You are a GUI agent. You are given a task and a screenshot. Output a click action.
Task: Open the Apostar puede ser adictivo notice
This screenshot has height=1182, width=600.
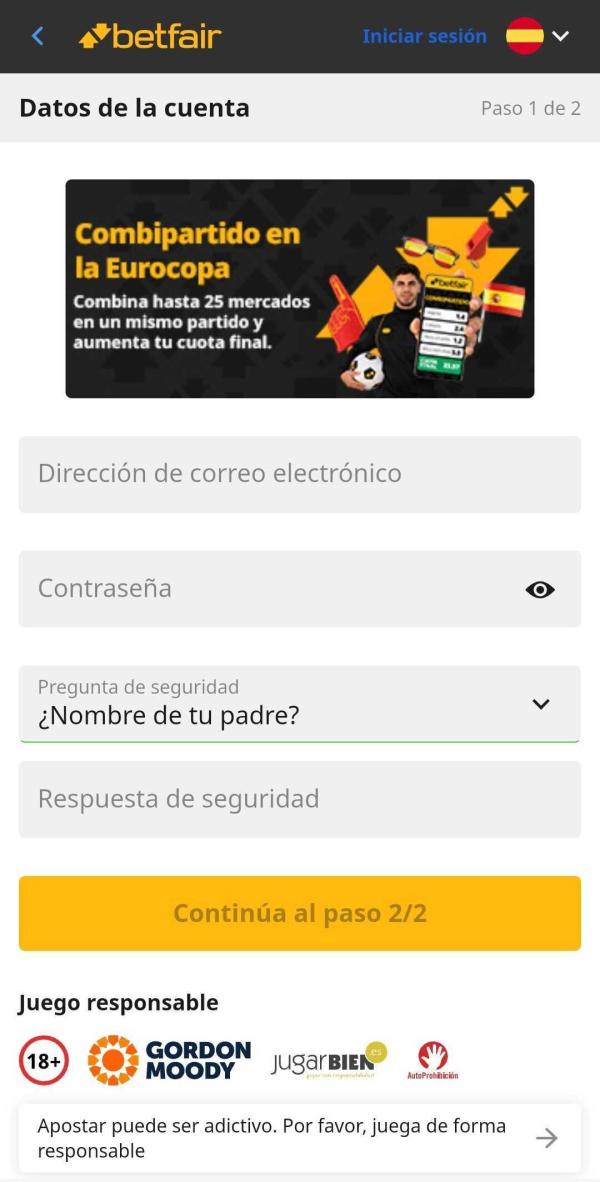pos(299,1138)
